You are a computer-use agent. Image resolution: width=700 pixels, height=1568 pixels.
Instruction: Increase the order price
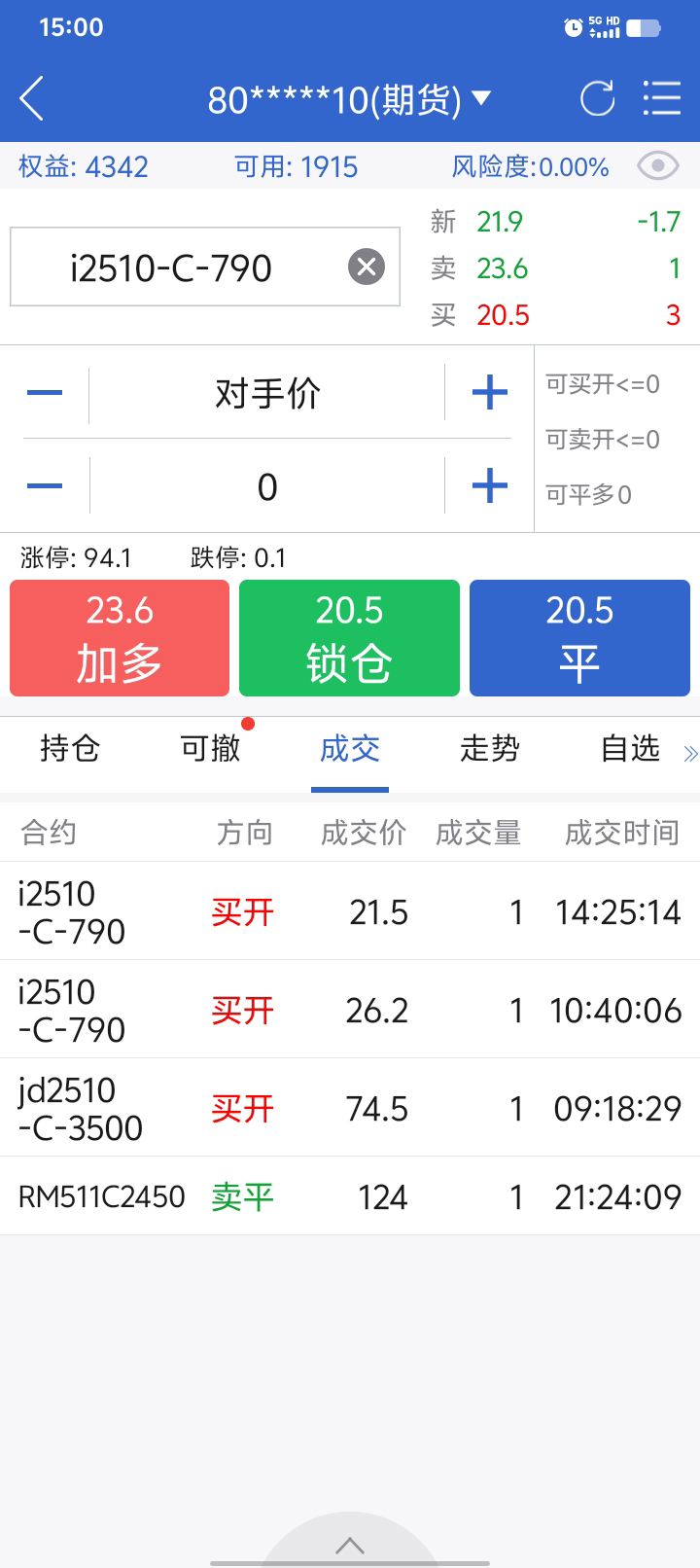tap(489, 393)
